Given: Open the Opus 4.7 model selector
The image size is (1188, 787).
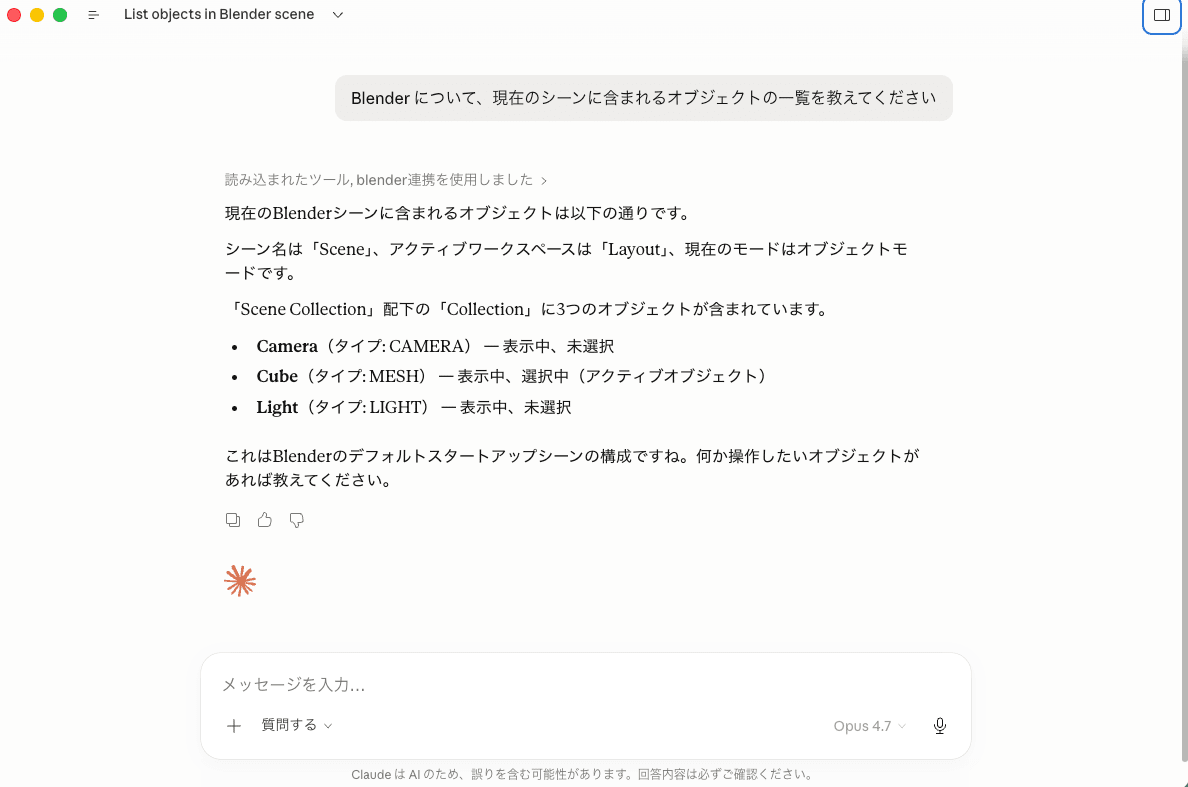Looking at the screenshot, I should coord(869,726).
